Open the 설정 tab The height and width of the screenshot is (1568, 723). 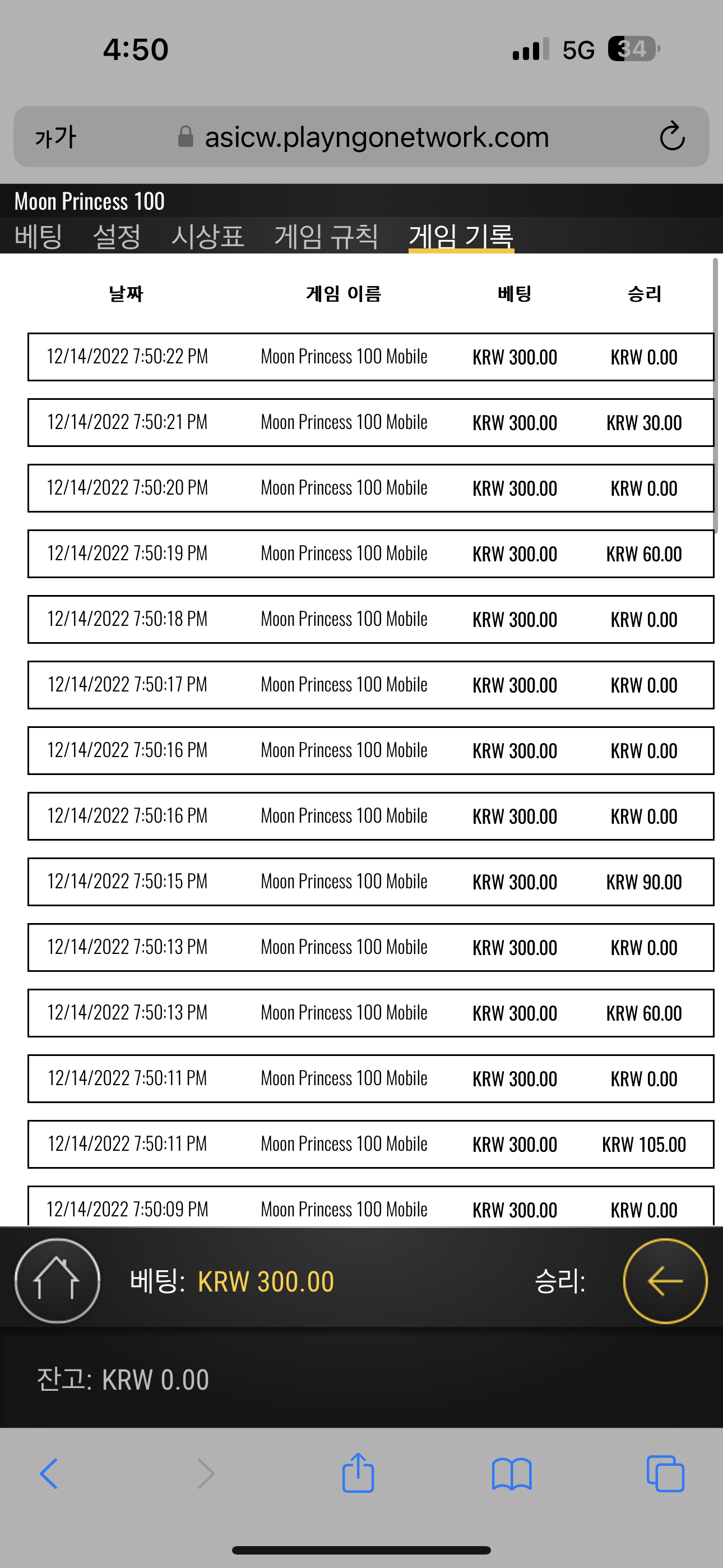(116, 236)
